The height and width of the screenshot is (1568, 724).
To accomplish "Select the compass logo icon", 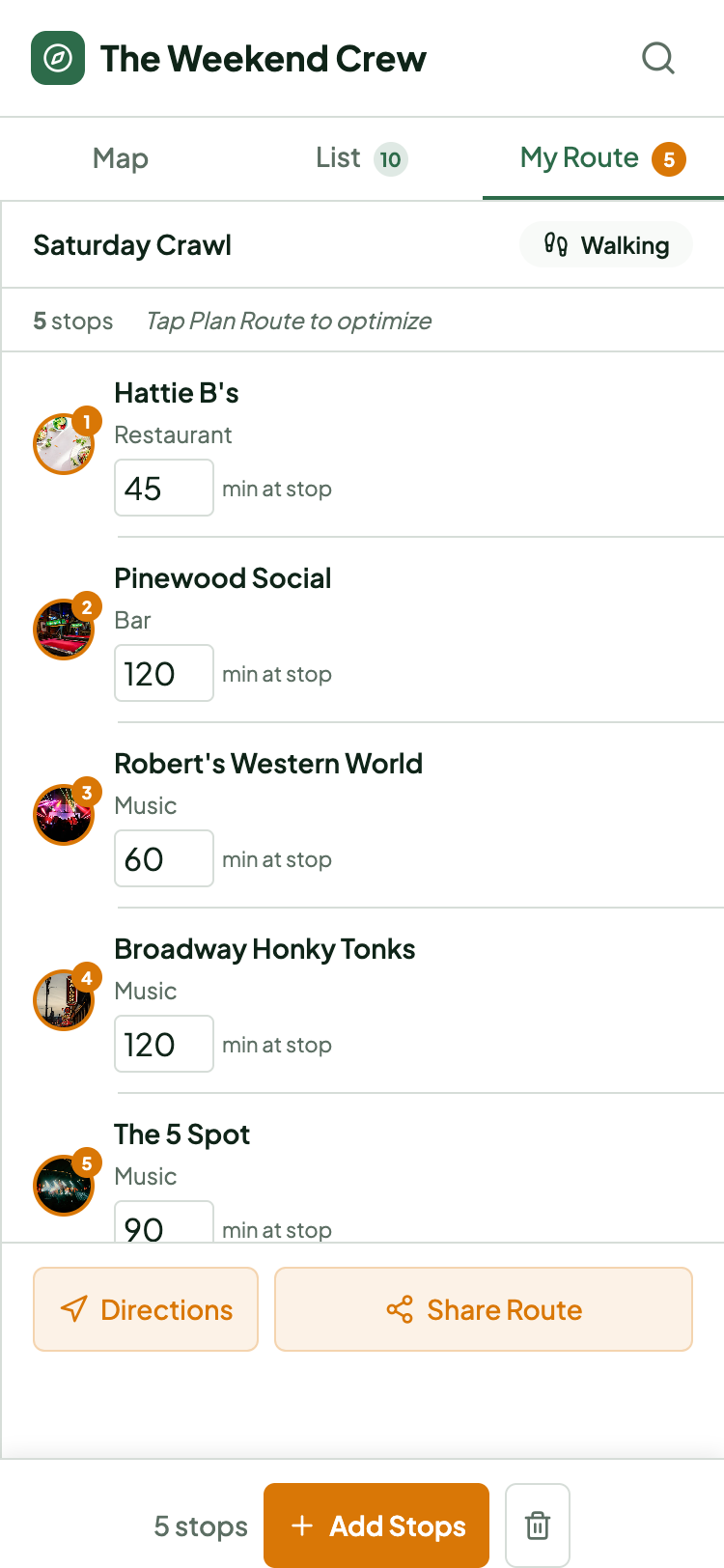I will tap(58, 58).
